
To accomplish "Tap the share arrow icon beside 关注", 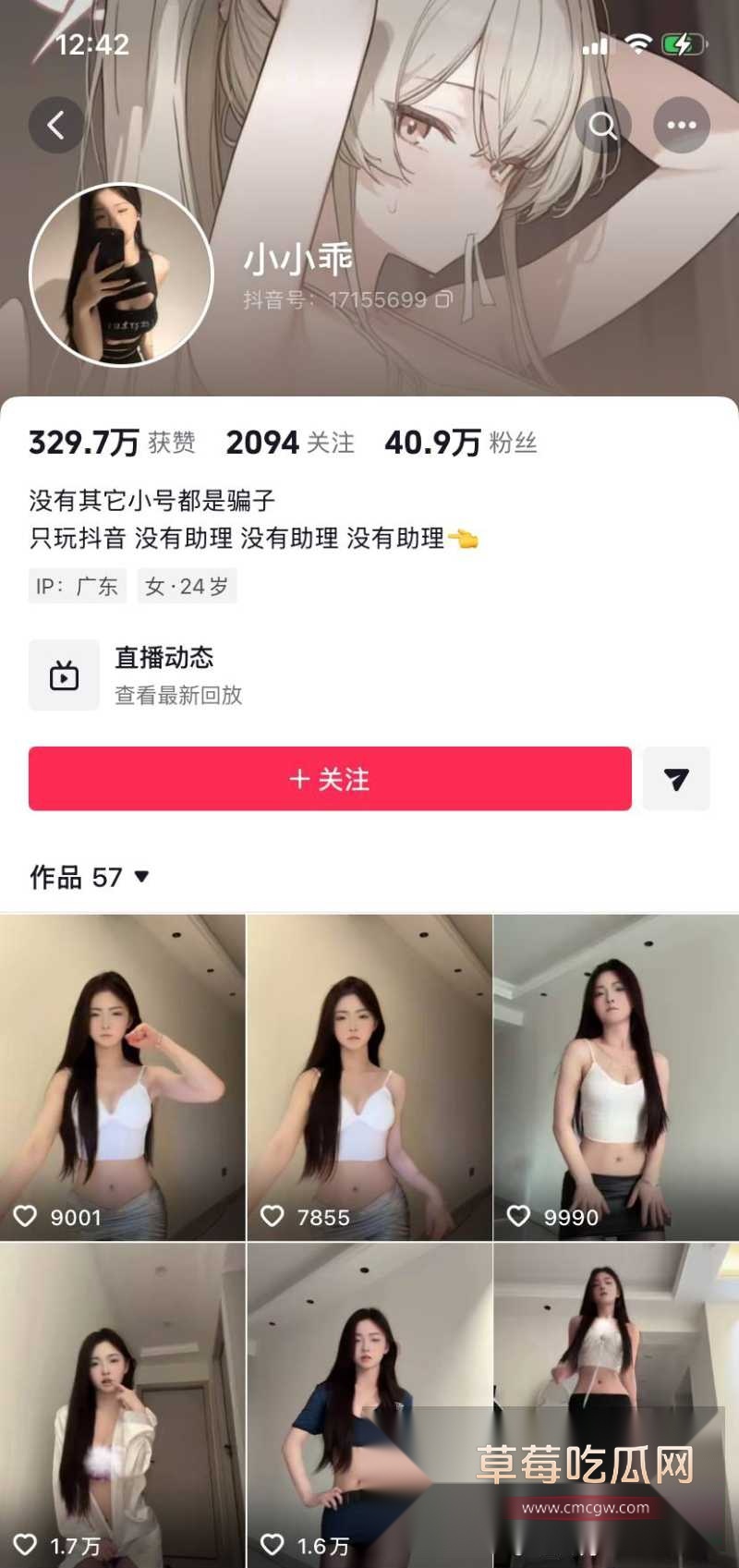I will pos(677,779).
